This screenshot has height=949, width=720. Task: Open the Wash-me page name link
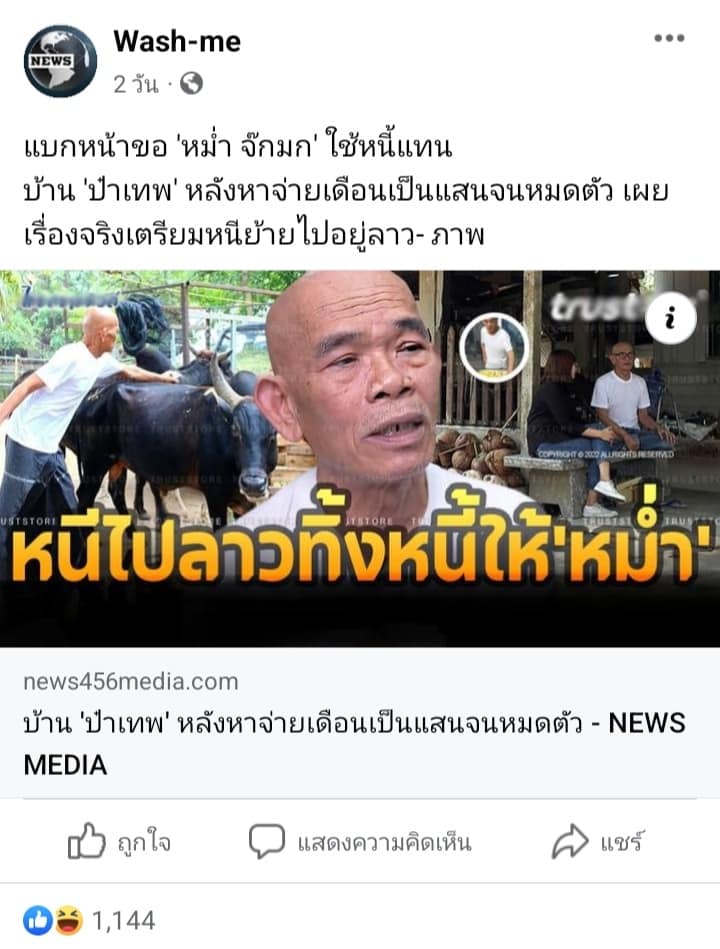[x=177, y=42]
